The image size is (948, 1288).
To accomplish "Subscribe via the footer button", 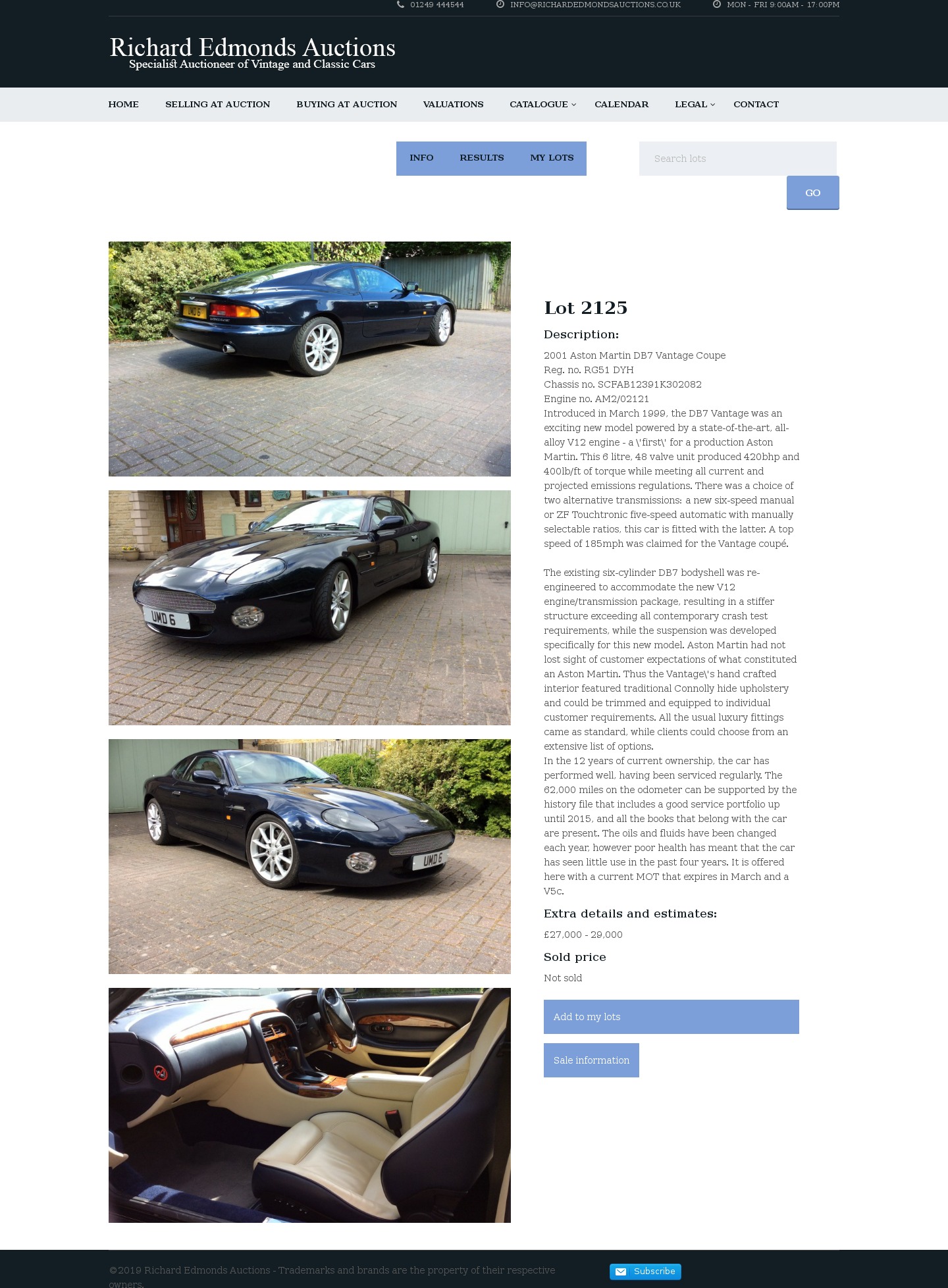I will click(x=645, y=1272).
